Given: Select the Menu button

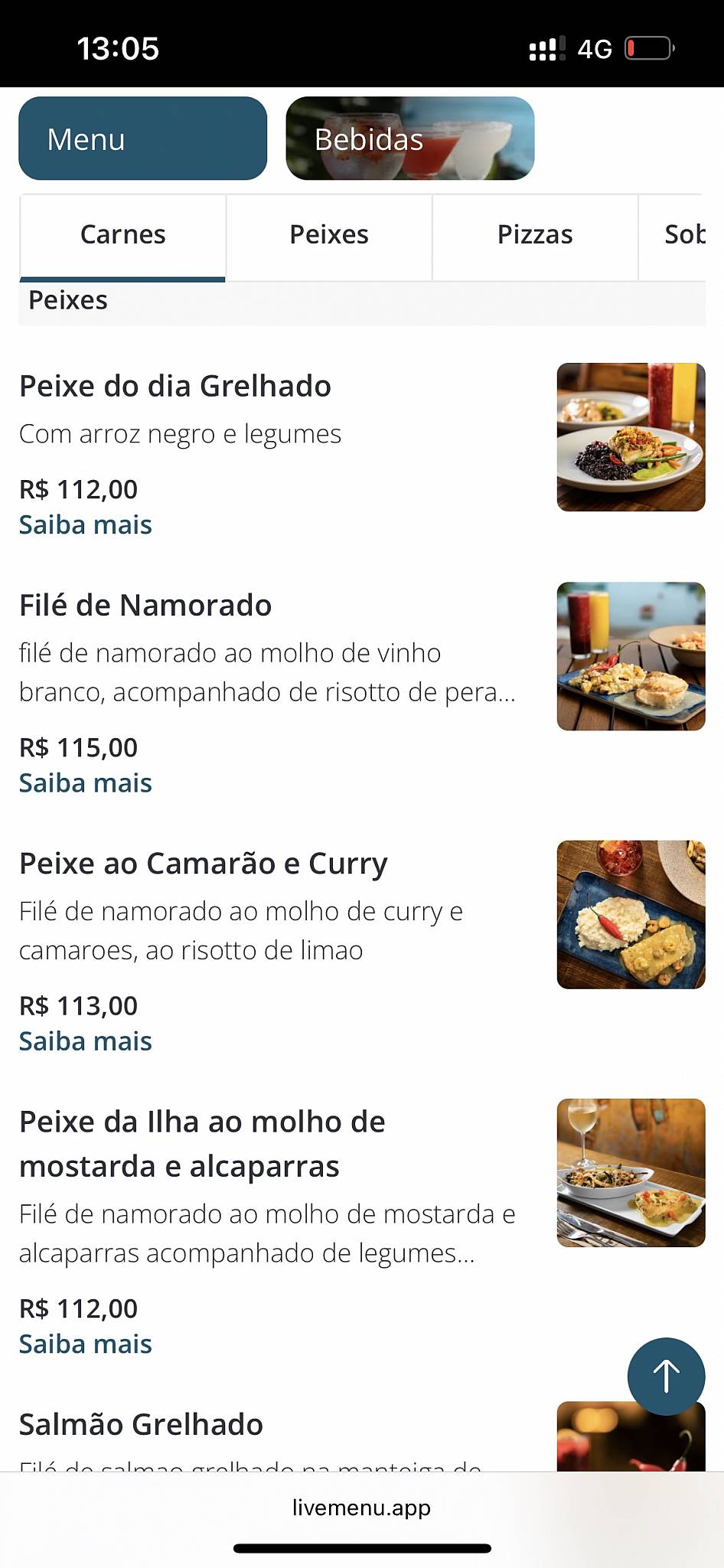Looking at the screenshot, I should pos(142,139).
